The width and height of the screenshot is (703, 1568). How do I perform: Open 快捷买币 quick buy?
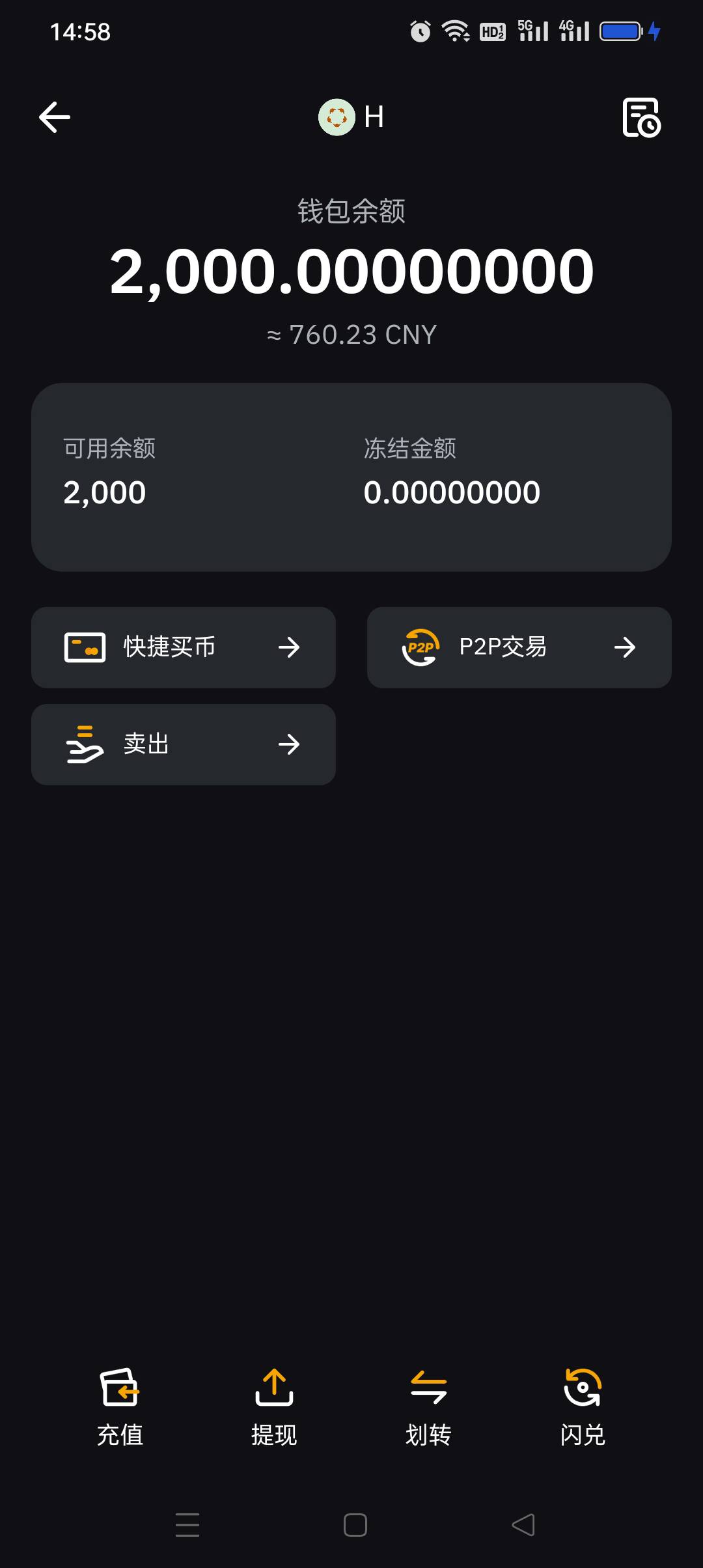click(x=184, y=647)
